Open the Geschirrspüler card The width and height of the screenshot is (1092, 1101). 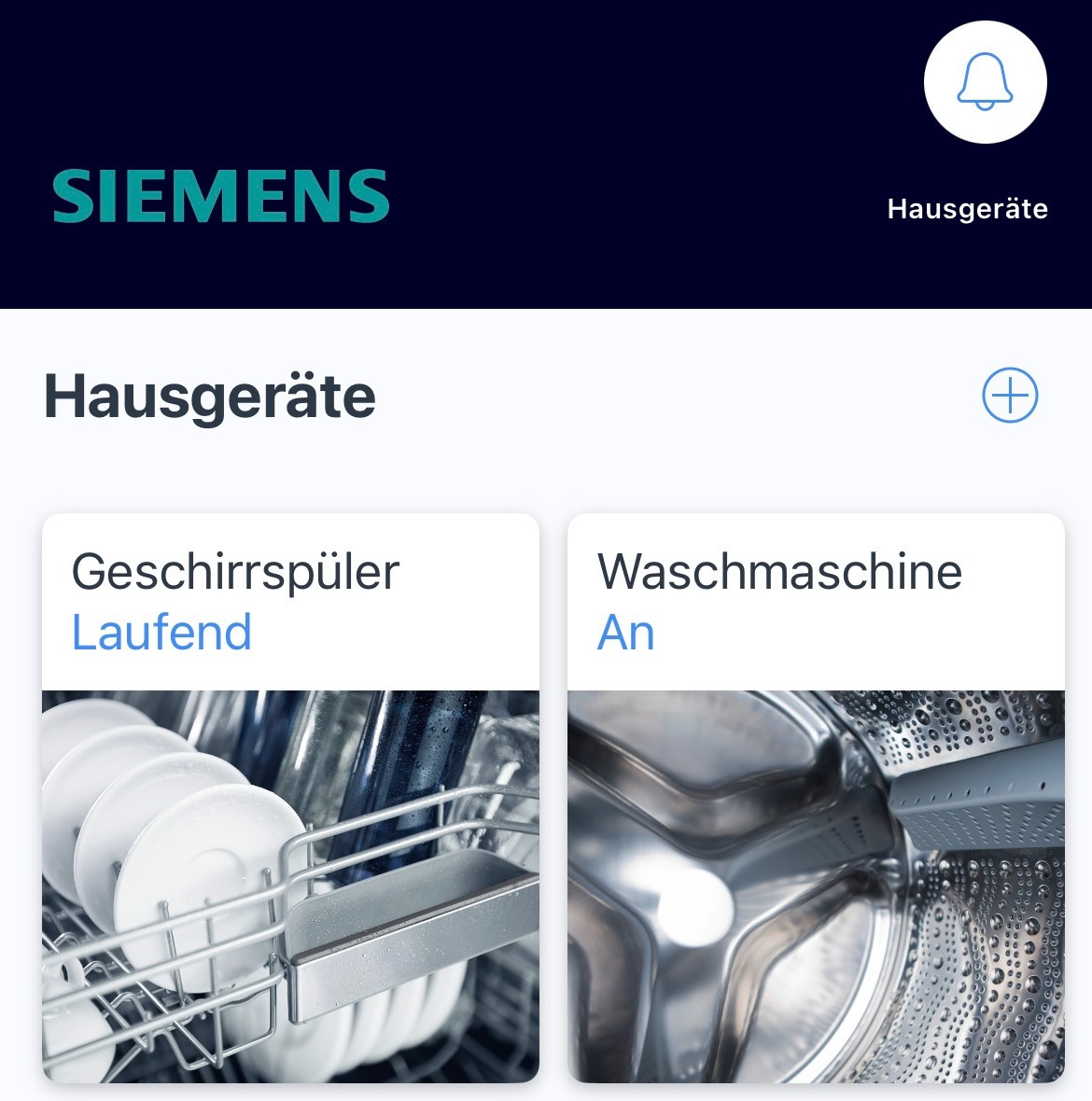click(x=290, y=798)
